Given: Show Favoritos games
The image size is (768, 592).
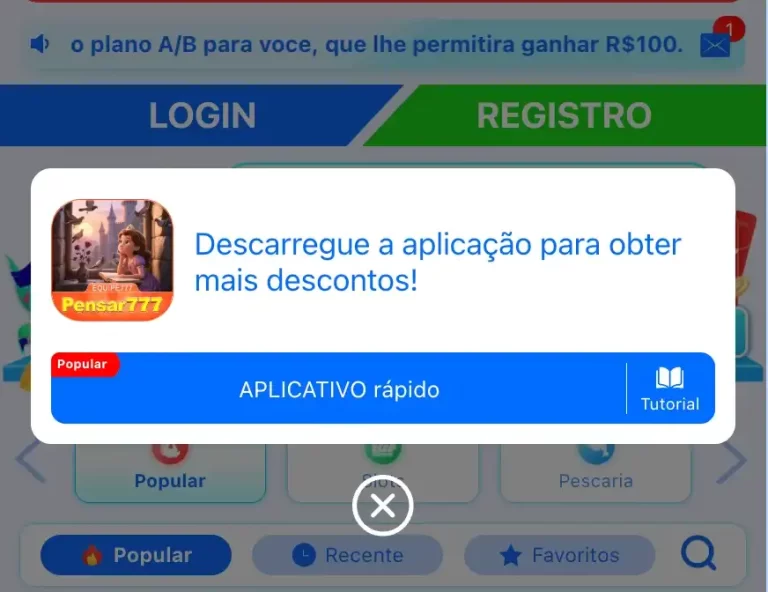Looking at the screenshot, I should [x=560, y=555].
